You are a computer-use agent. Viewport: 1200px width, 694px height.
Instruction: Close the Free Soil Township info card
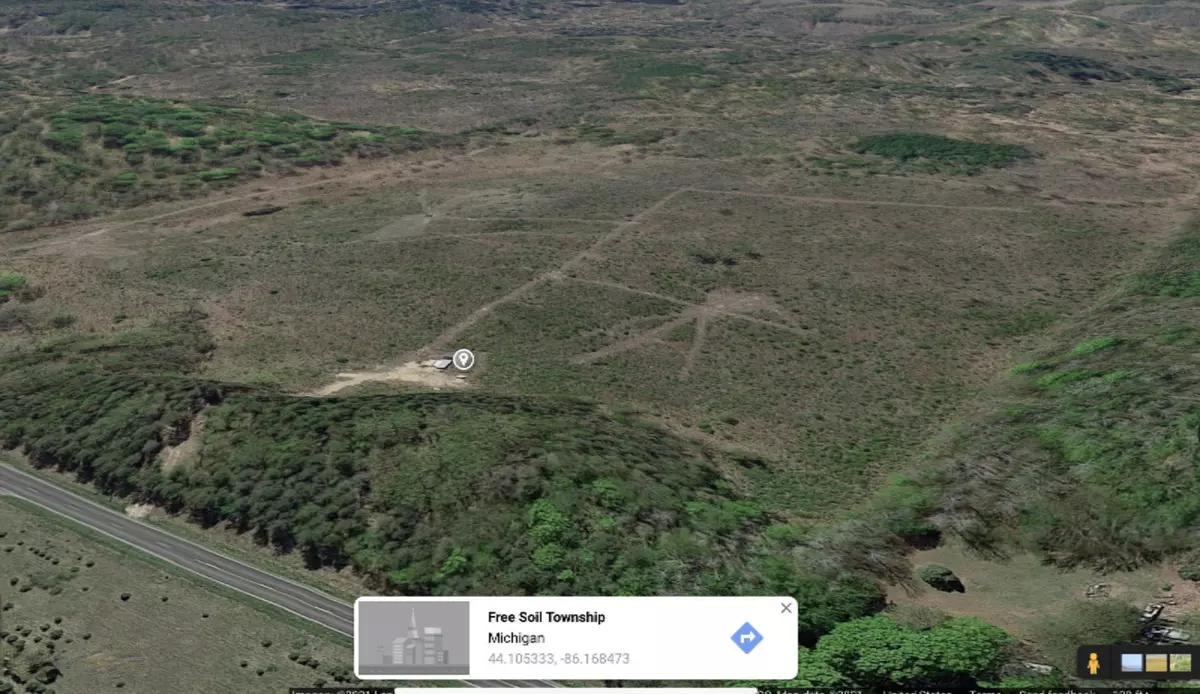point(786,608)
